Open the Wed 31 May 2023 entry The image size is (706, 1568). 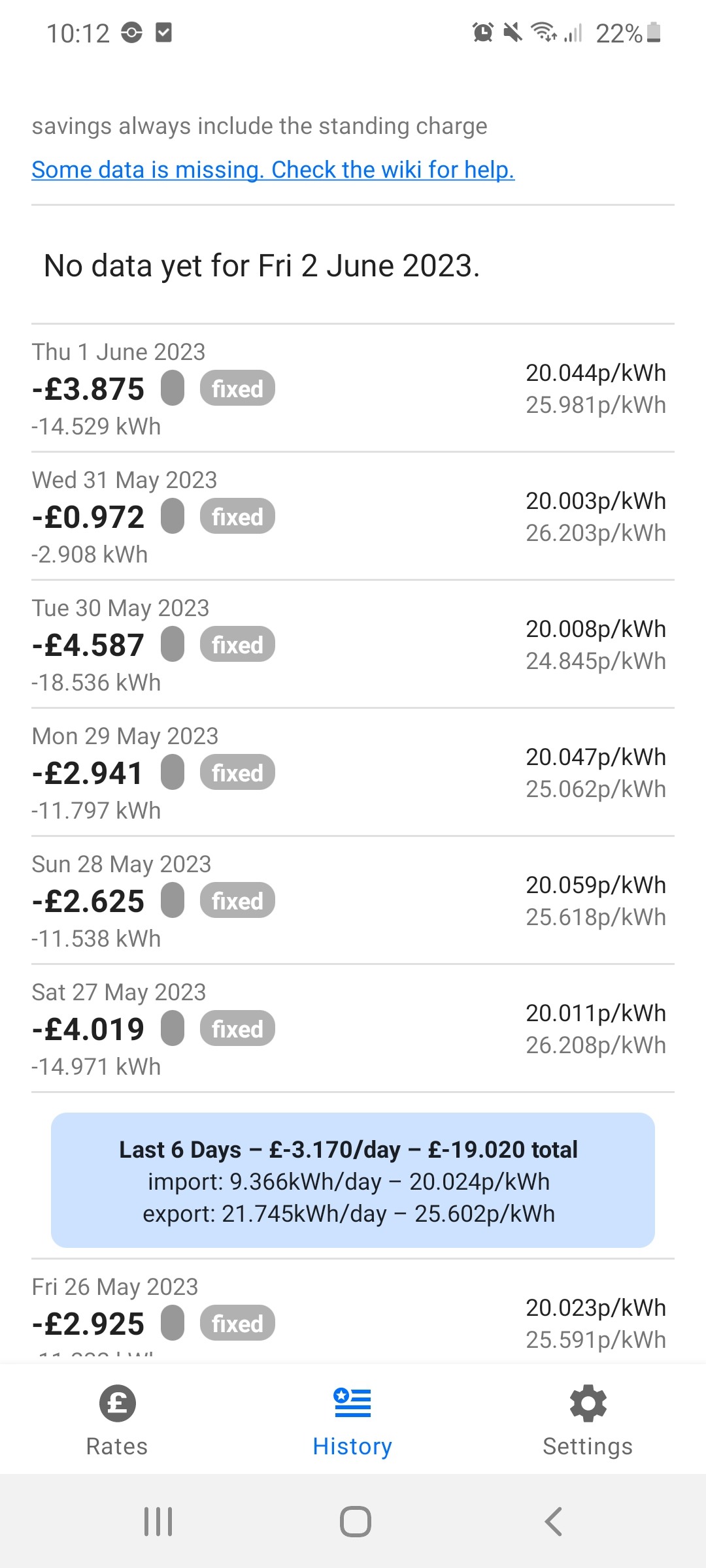[353, 516]
